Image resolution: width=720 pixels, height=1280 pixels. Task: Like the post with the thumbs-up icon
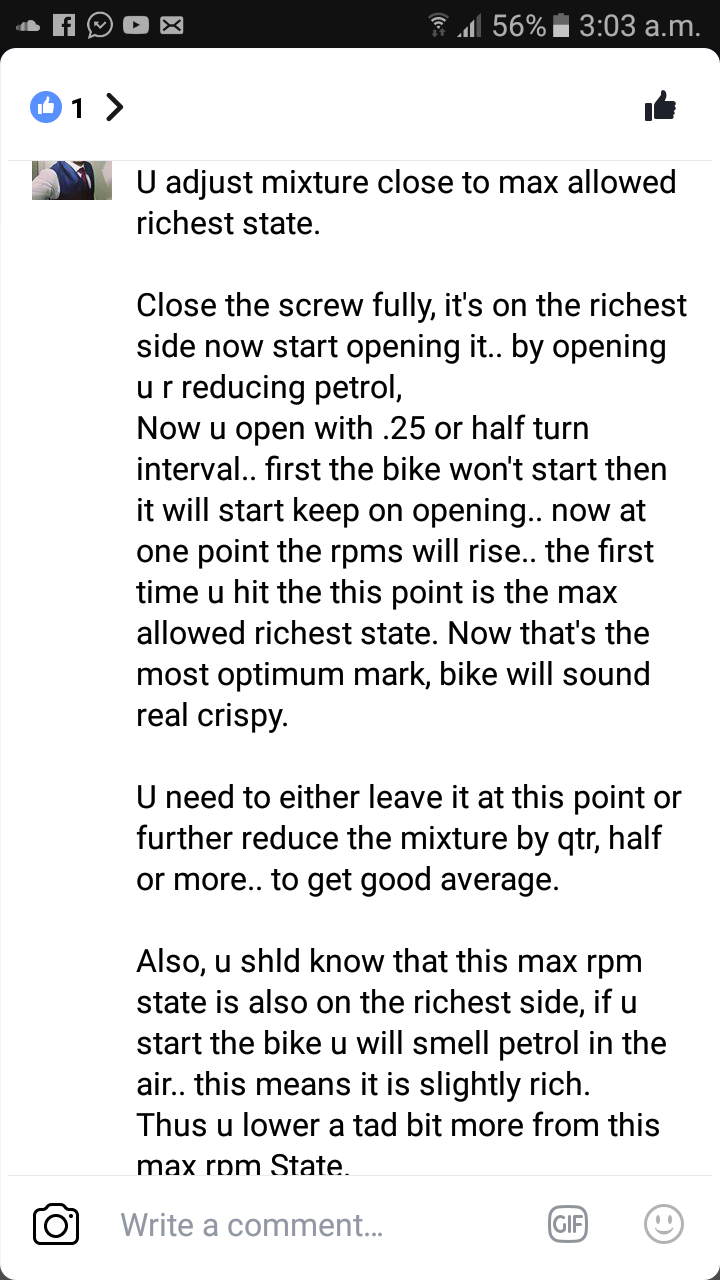(x=661, y=106)
